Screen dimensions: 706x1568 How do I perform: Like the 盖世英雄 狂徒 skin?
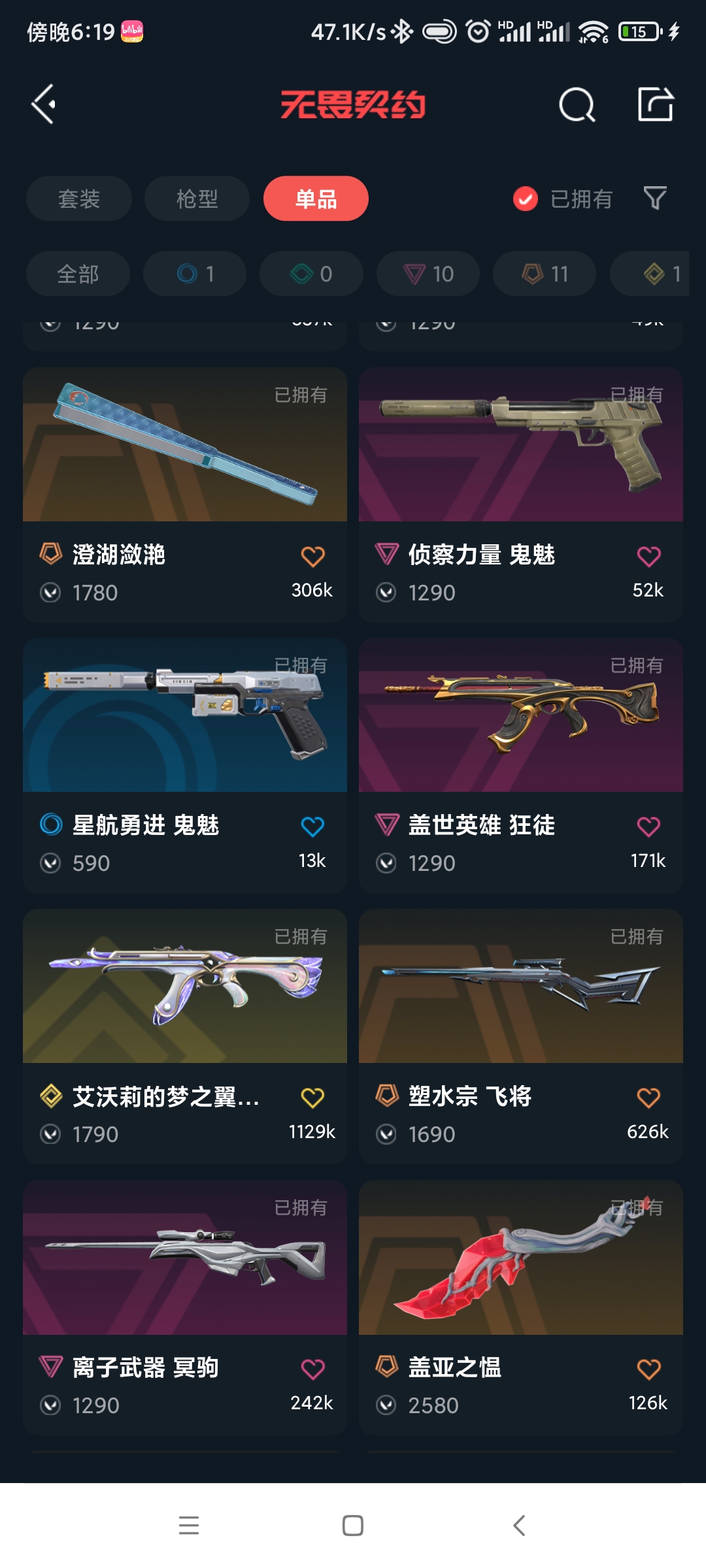(x=648, y=826)
